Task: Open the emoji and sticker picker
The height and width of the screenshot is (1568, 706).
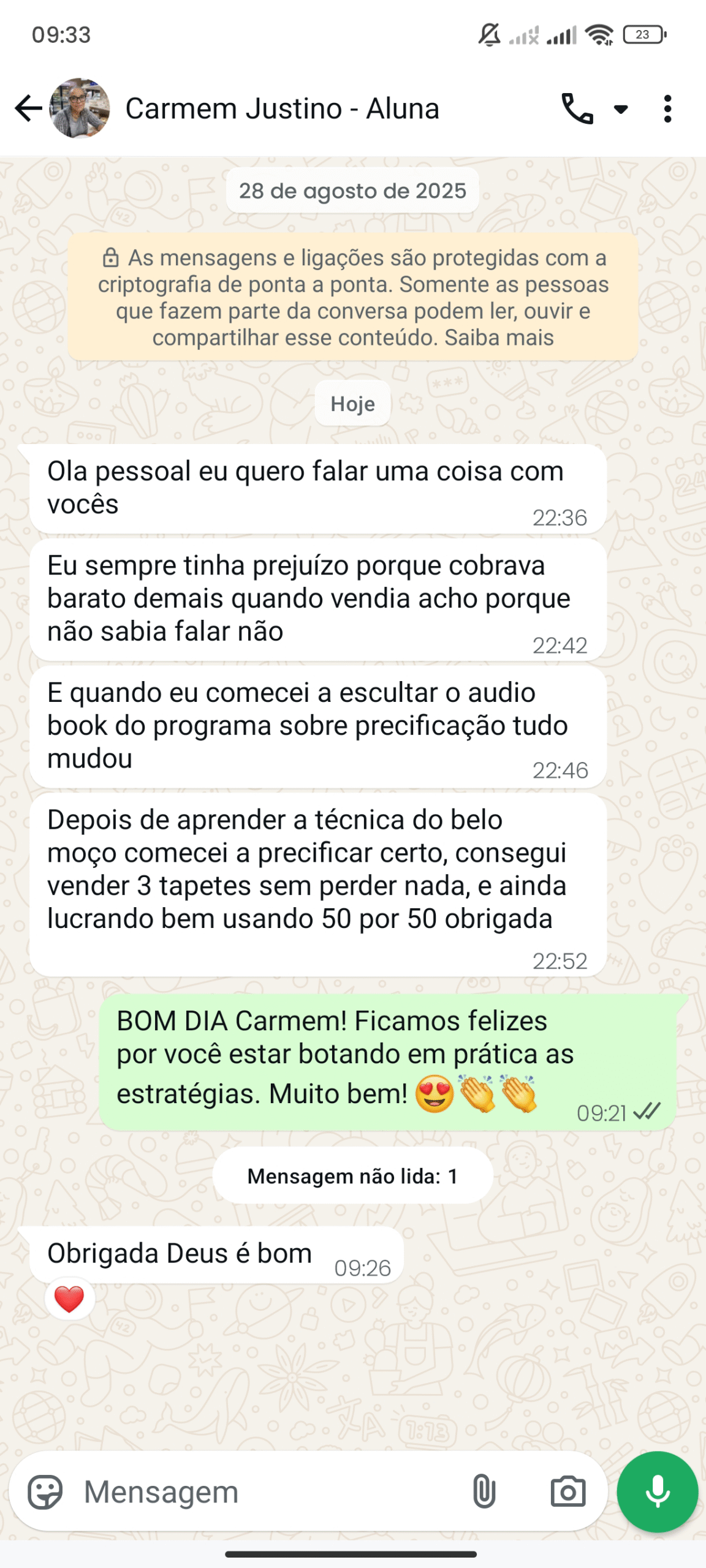Action: [x=45, y=1491]
